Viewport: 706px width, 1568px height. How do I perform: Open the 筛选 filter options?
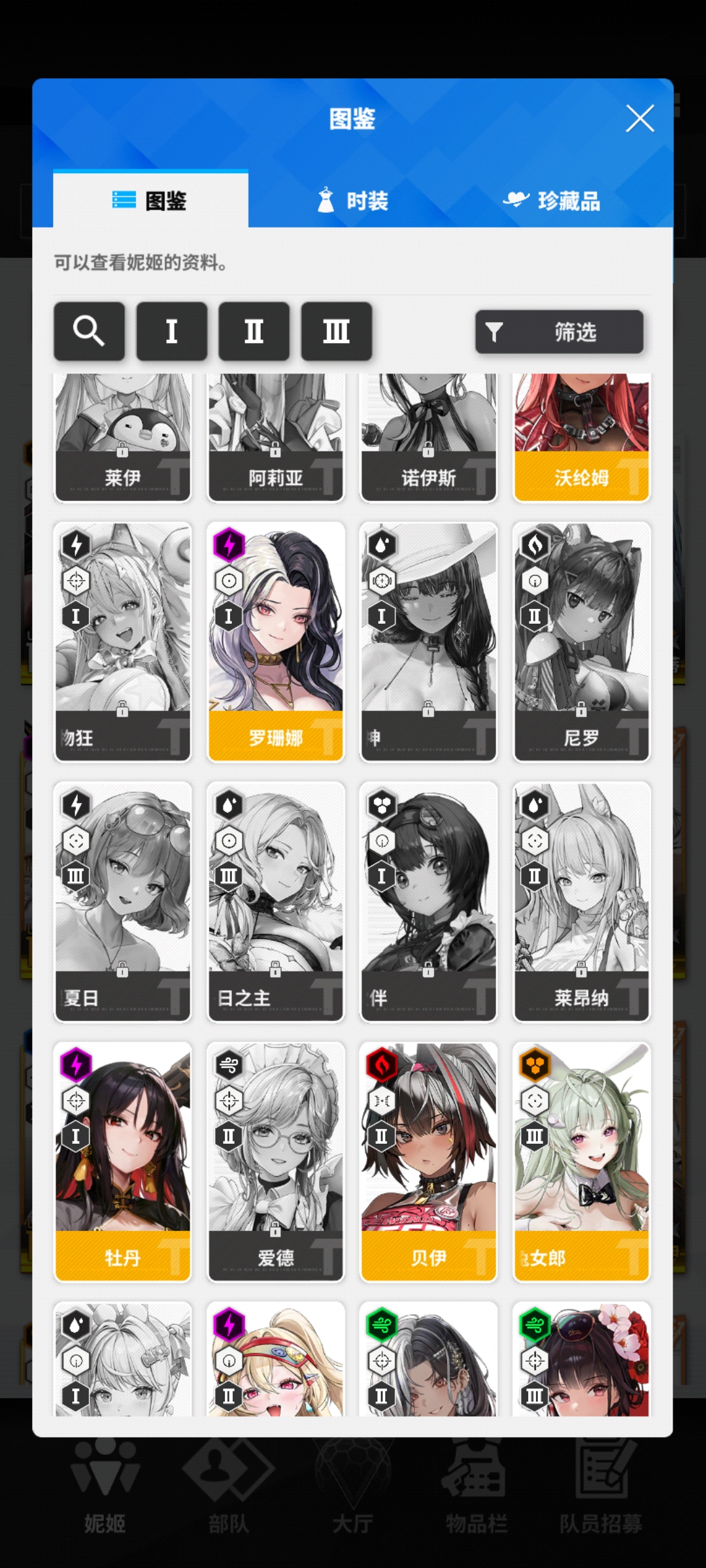[559, 332]
